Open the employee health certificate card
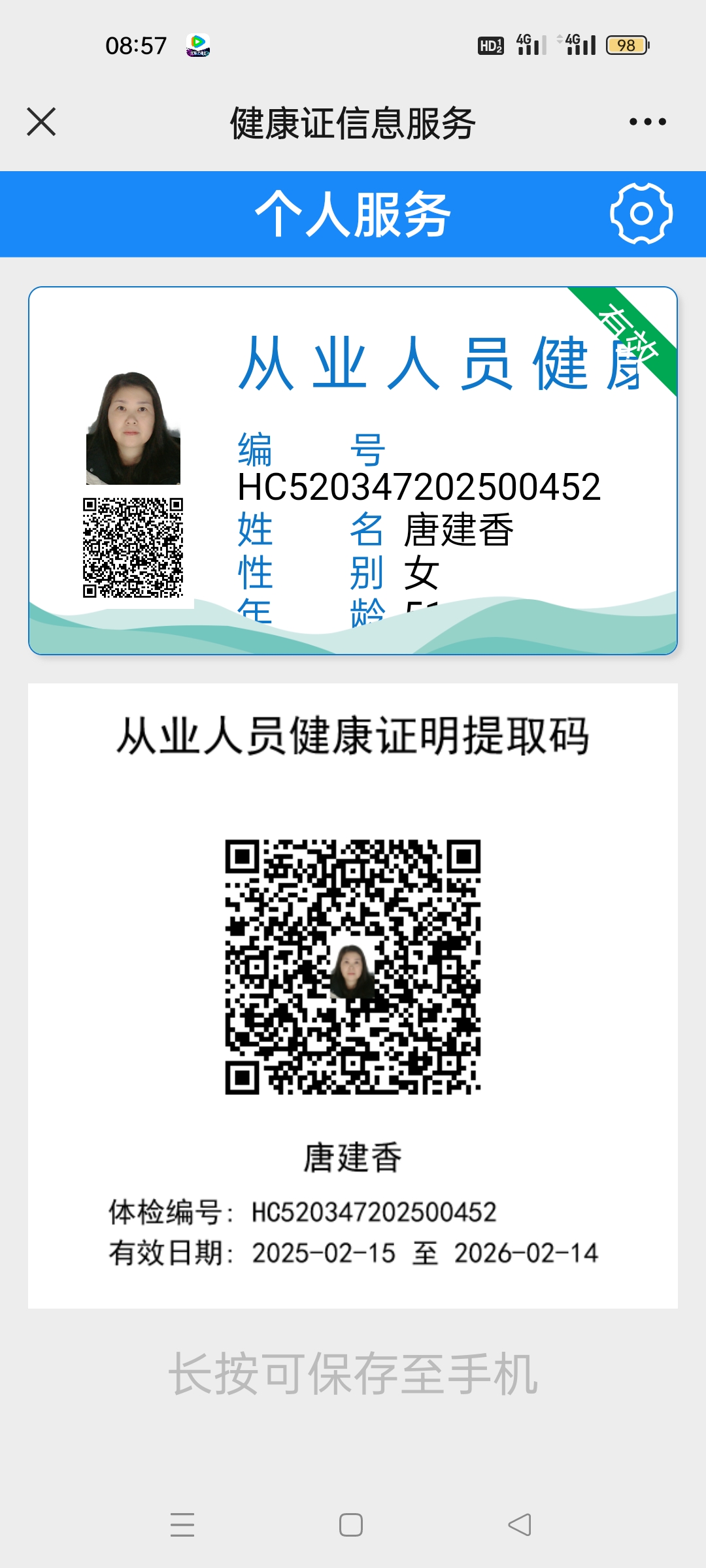This screenshot has width=706, height=1568. point(353,470)
